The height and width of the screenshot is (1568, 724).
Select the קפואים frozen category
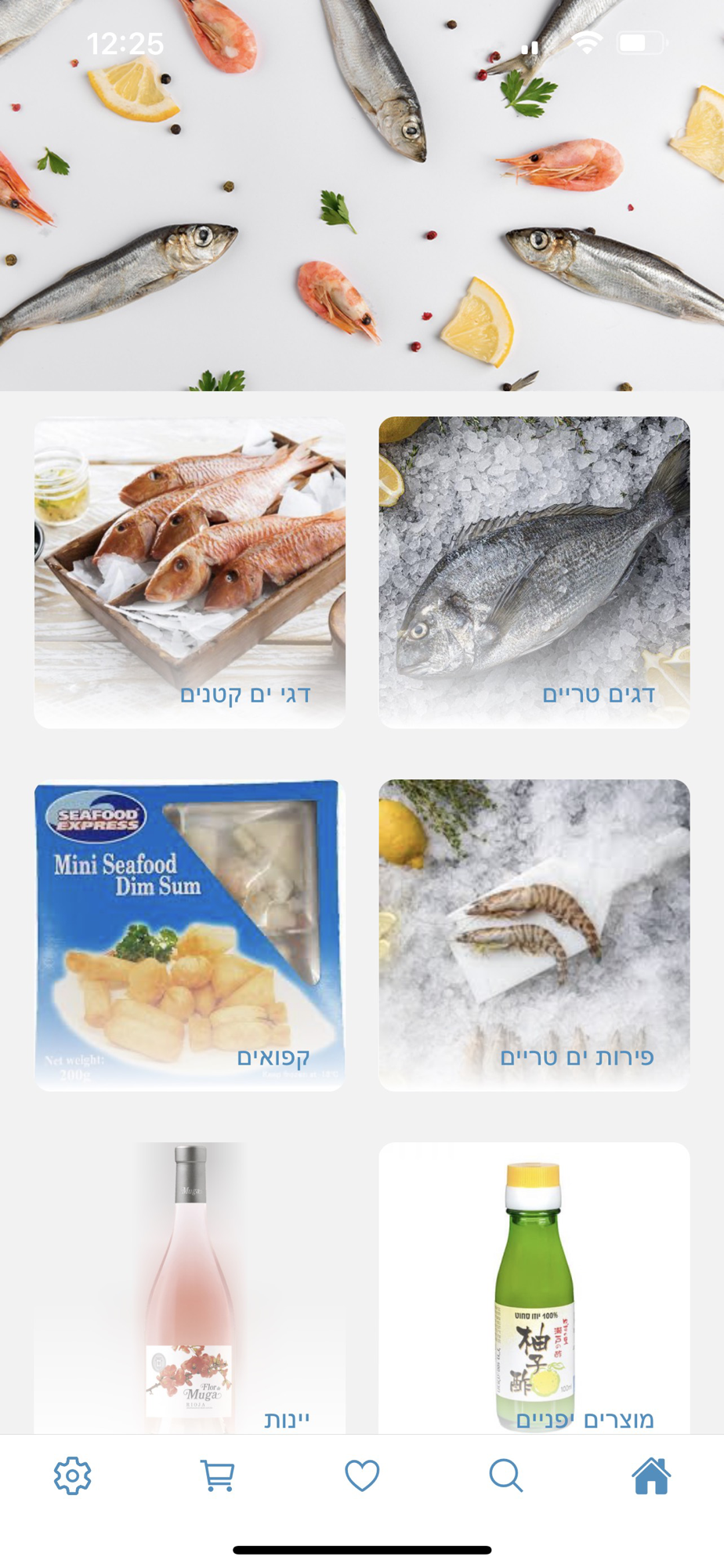point(190,935)
